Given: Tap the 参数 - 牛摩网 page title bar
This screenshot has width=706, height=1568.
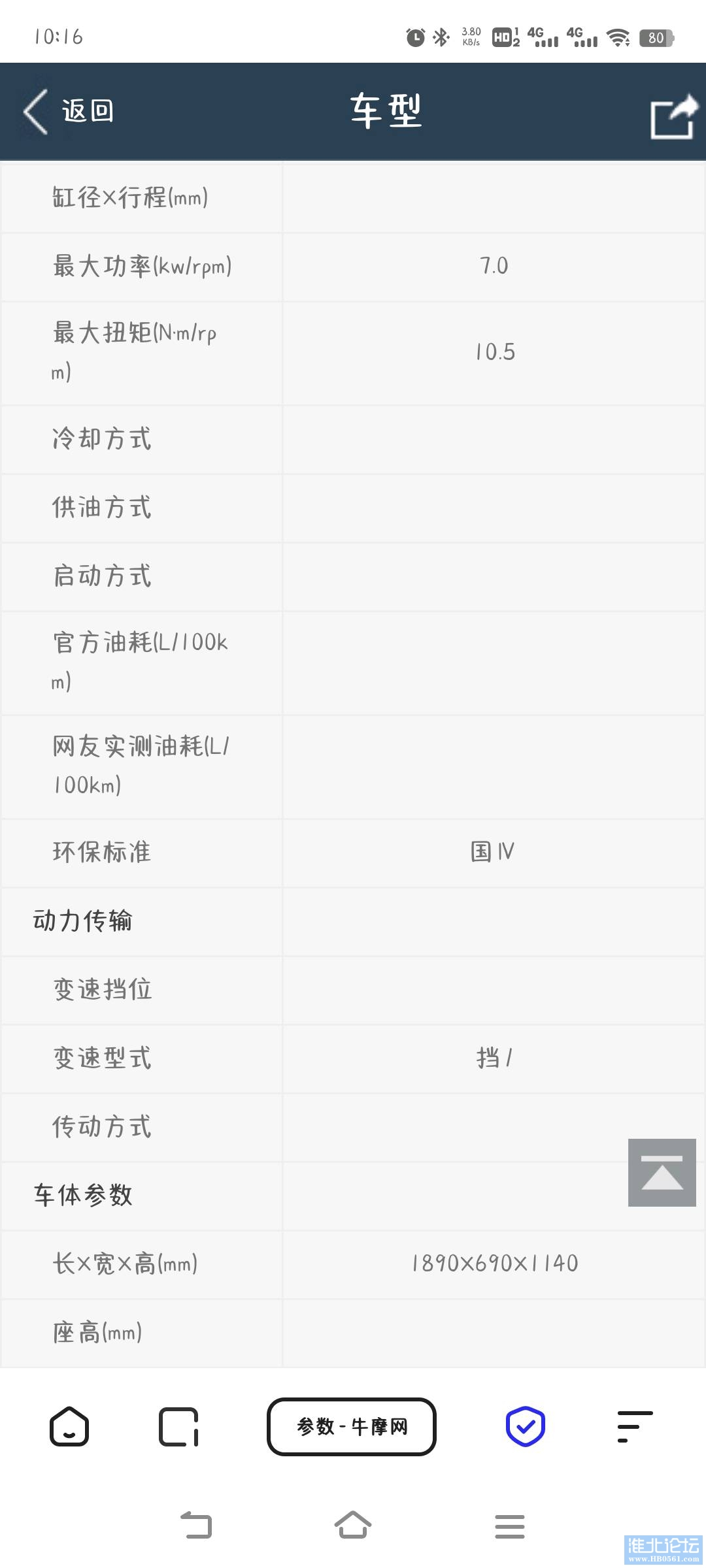Looking at the screenshot, I should tap(352, 1426).
